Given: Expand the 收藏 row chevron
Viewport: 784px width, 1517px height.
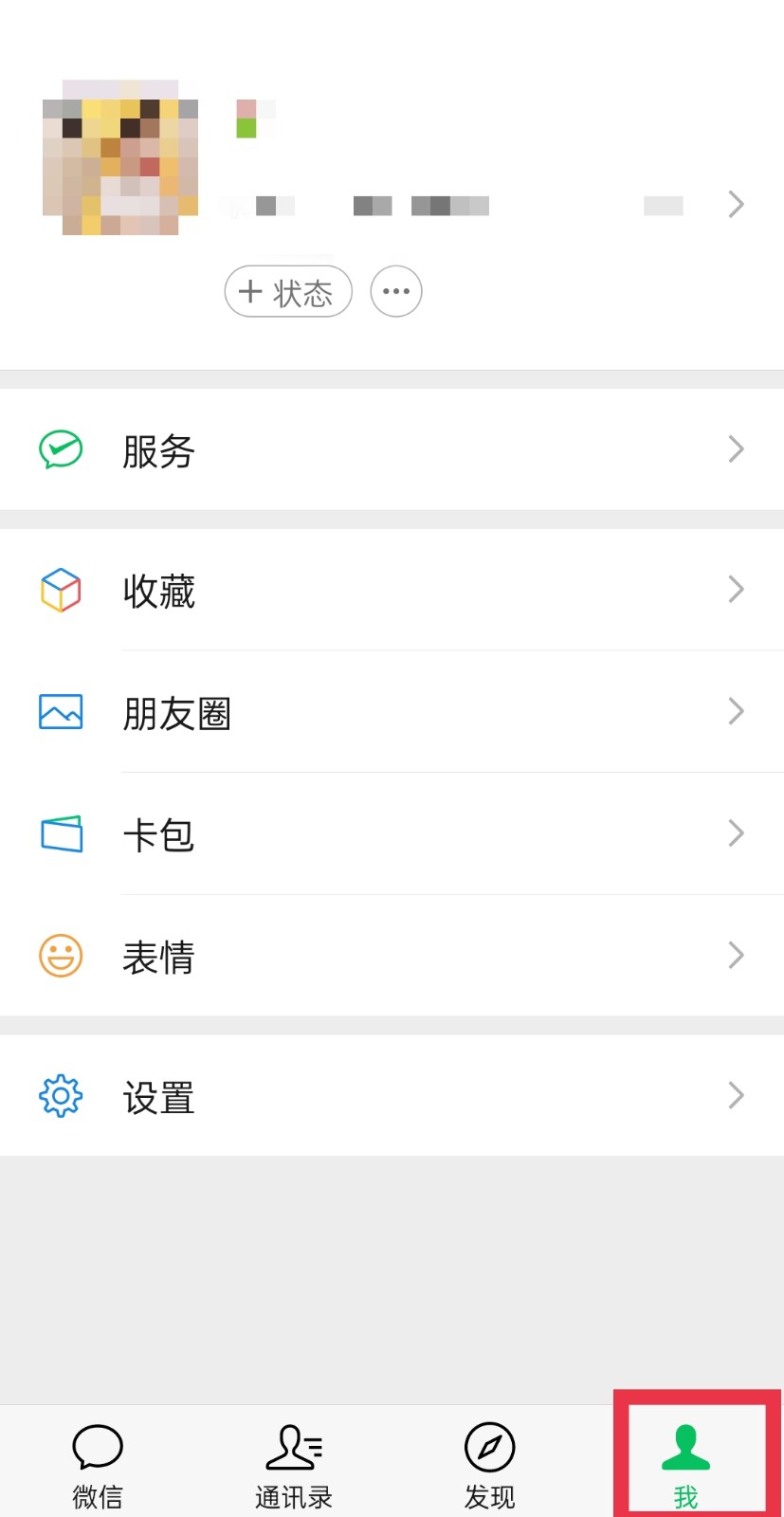Looking at the screenshot, I should [x=736, y=590].
